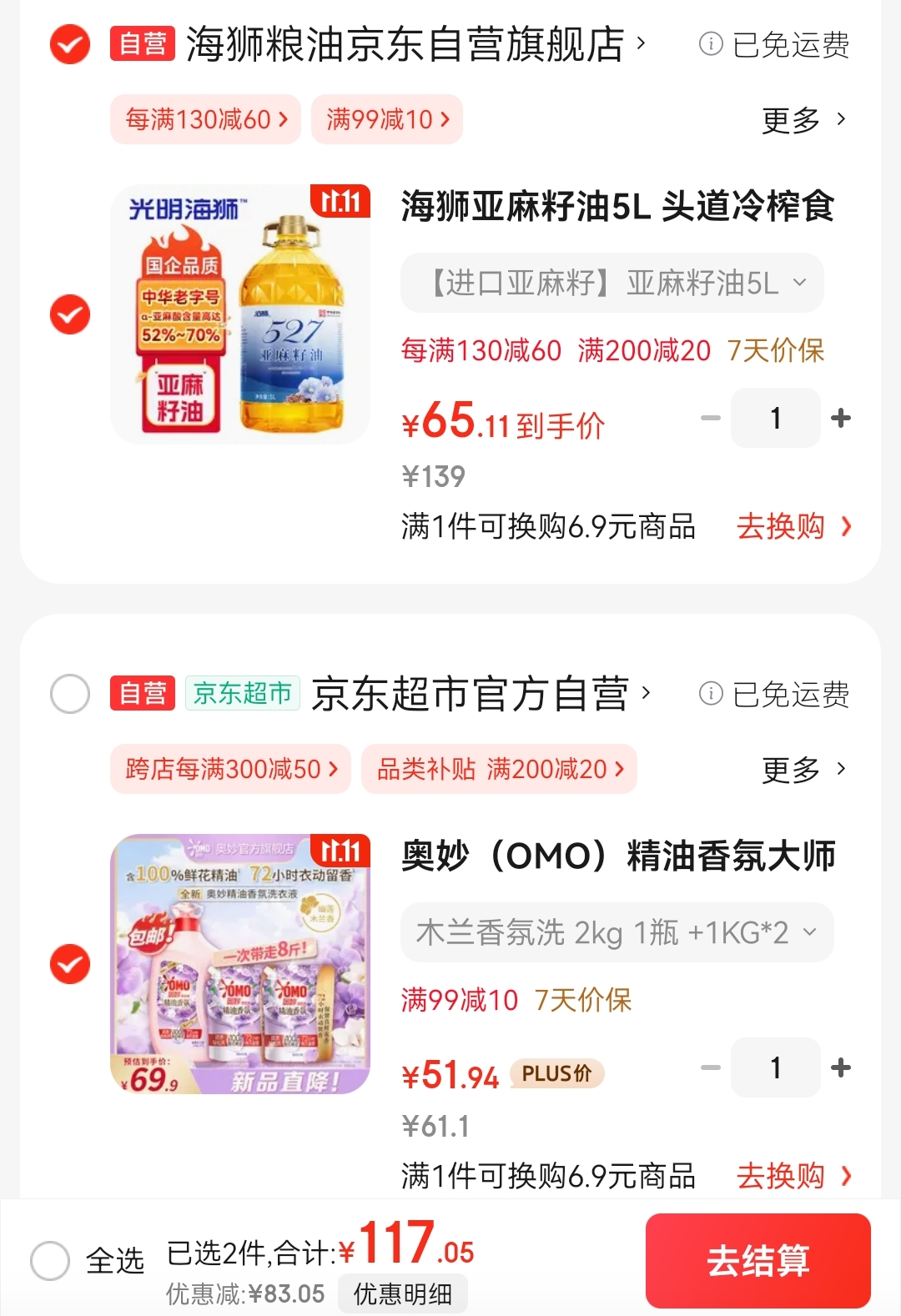Open the 海狮亚麻籽油 product image
Image resolution: width=901 pixels, height=1316 pixels.
[x=240, y=314]
